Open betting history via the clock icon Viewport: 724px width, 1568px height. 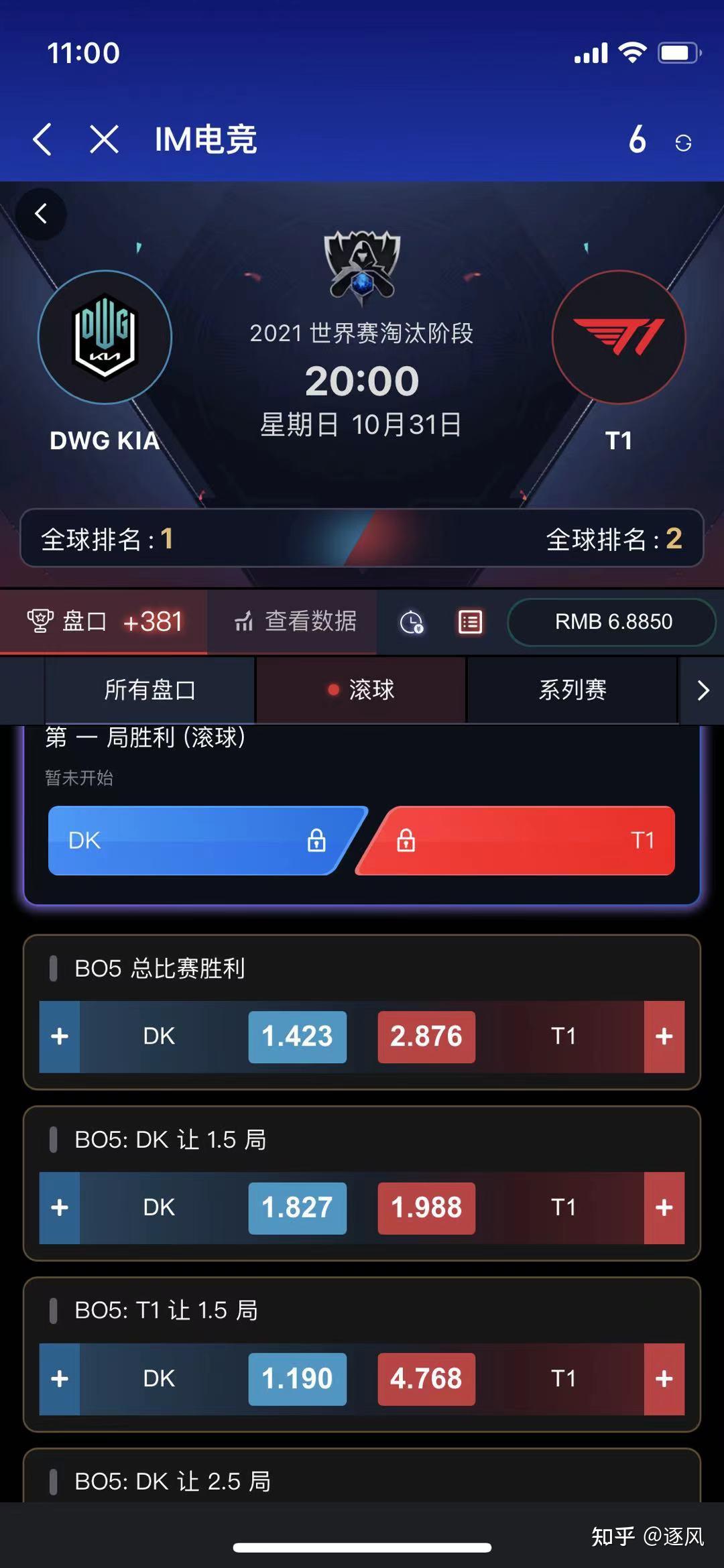pyautogui.click(x=412, y=622)
